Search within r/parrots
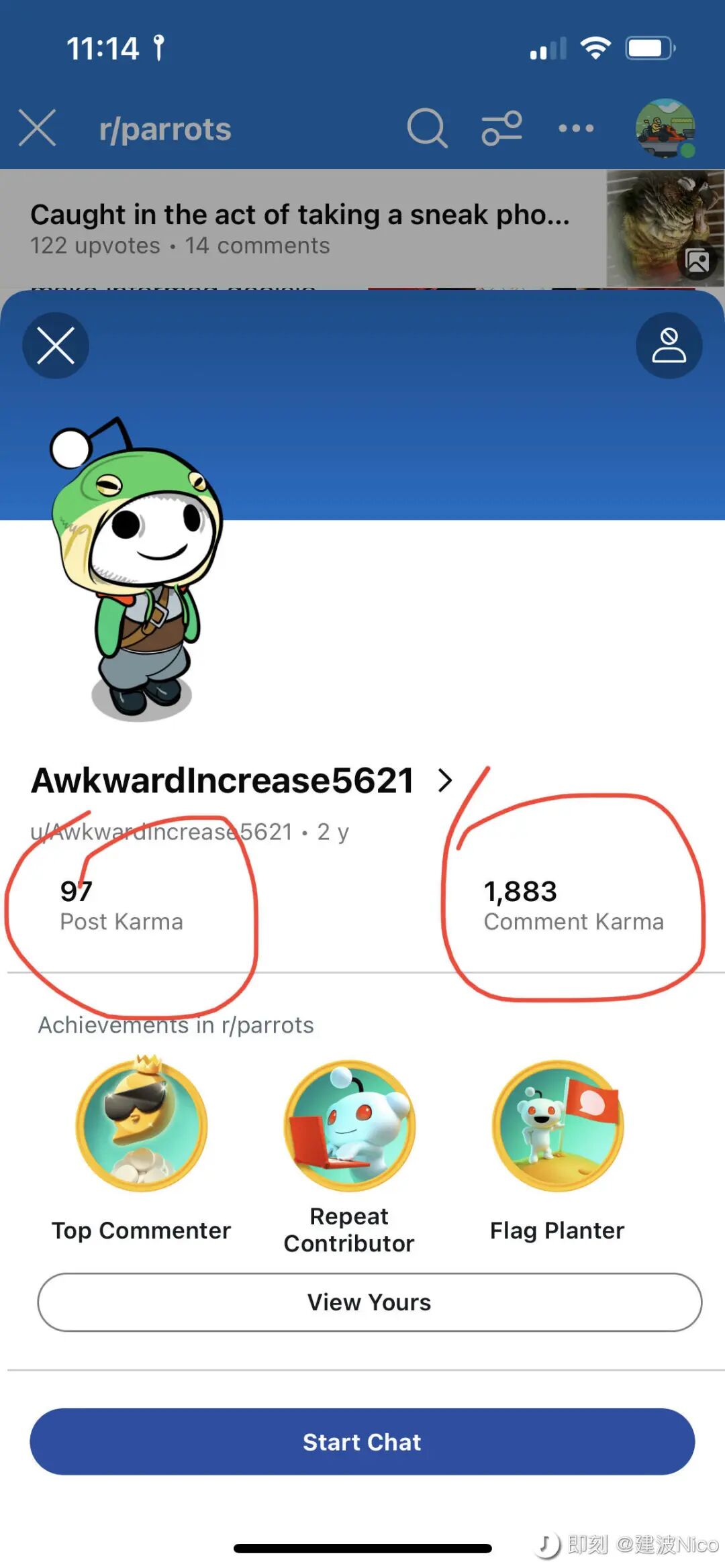This screenshot has height=1568, width=725. 427,127
